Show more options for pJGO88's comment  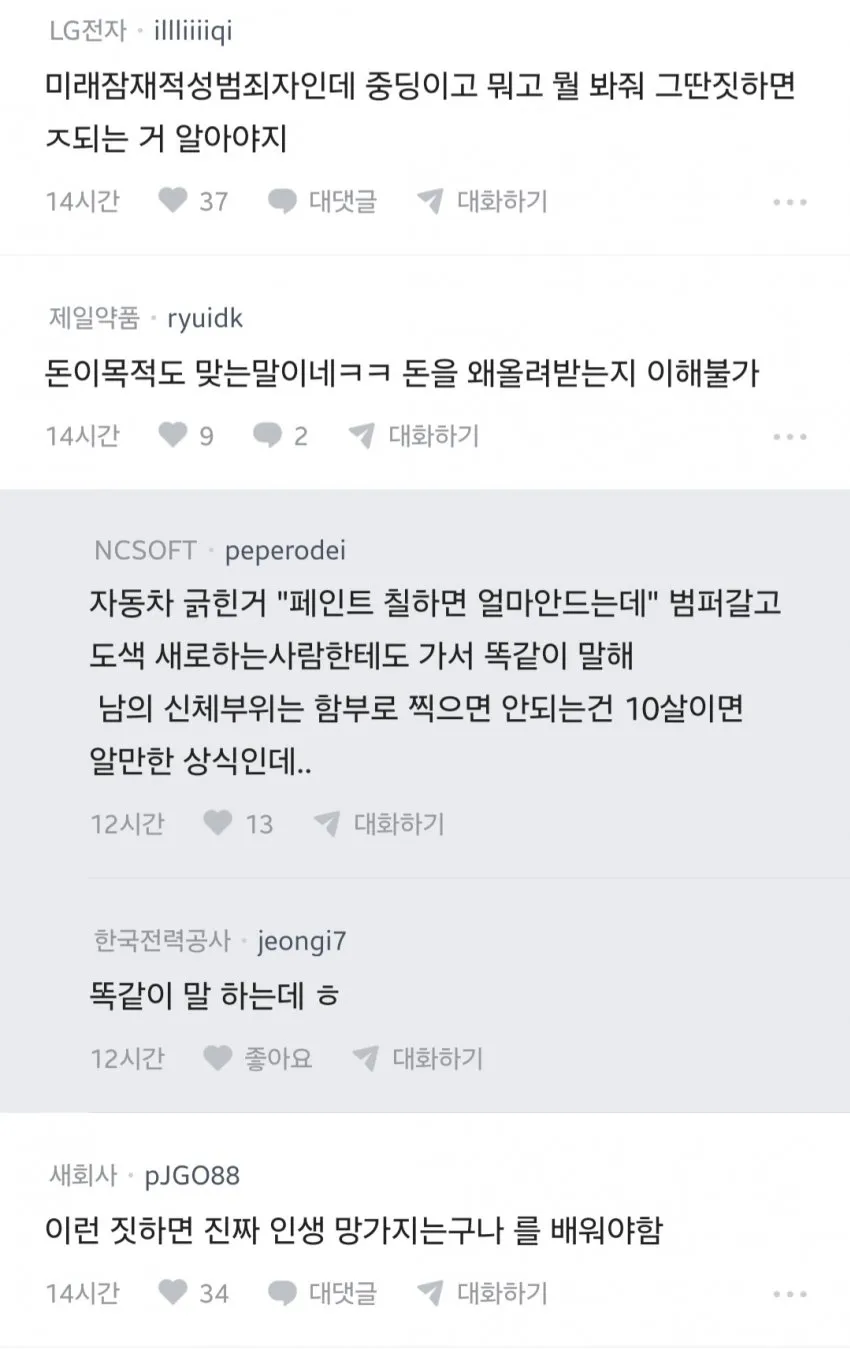(x=789, y=1293)
